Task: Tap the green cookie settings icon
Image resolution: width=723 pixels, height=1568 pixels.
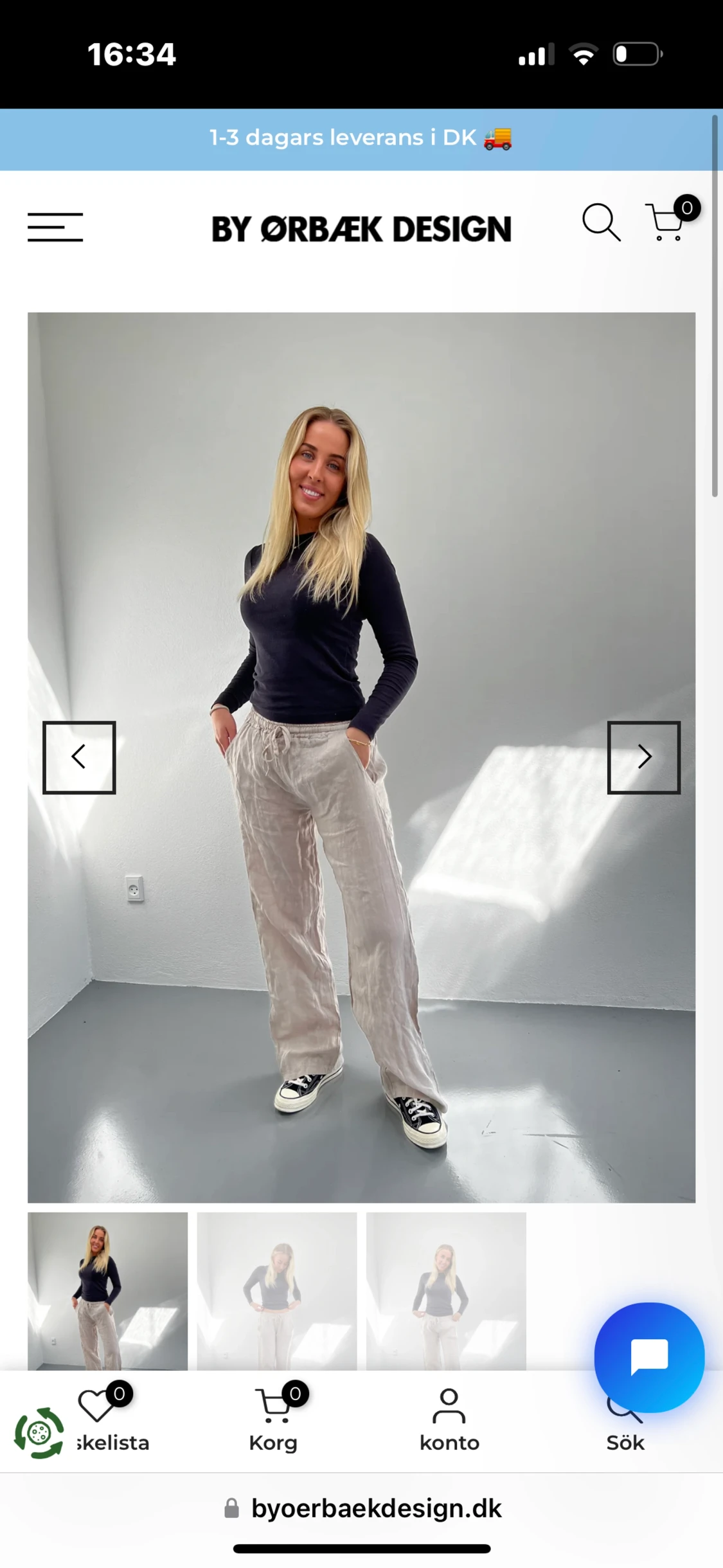Action: coord(39,1432)
